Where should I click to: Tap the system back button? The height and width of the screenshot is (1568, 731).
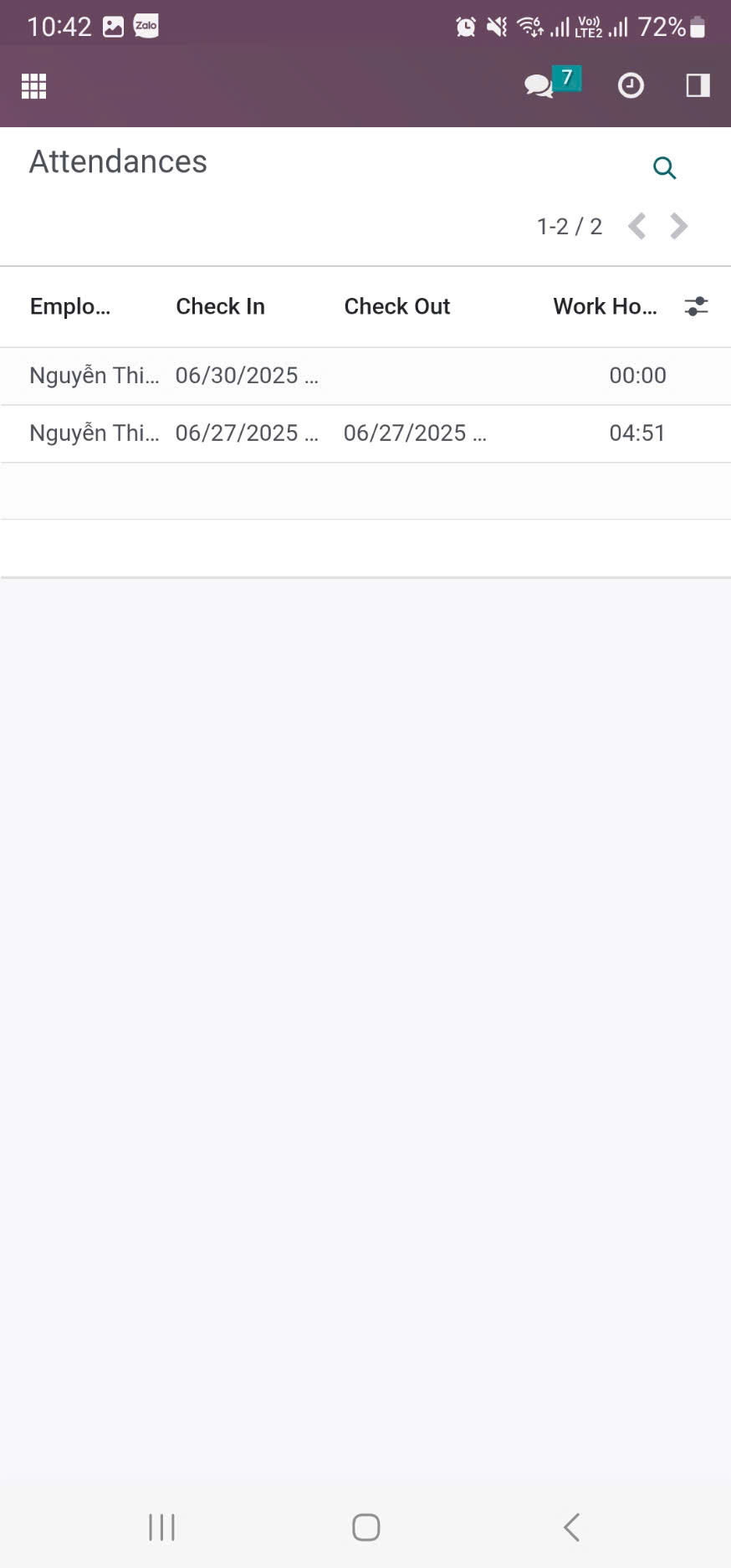point(572,1527)
